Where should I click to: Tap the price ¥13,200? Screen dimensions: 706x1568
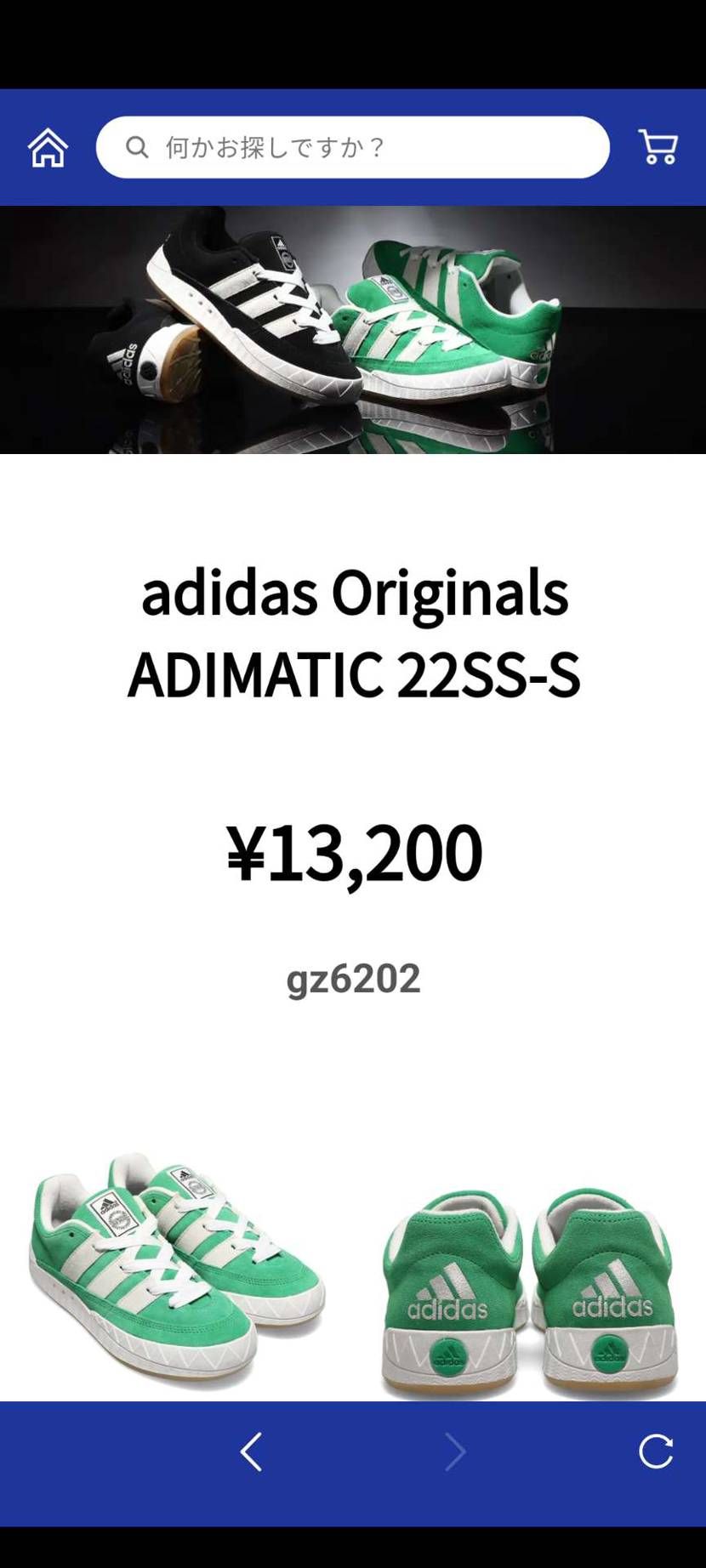point(352,852)
